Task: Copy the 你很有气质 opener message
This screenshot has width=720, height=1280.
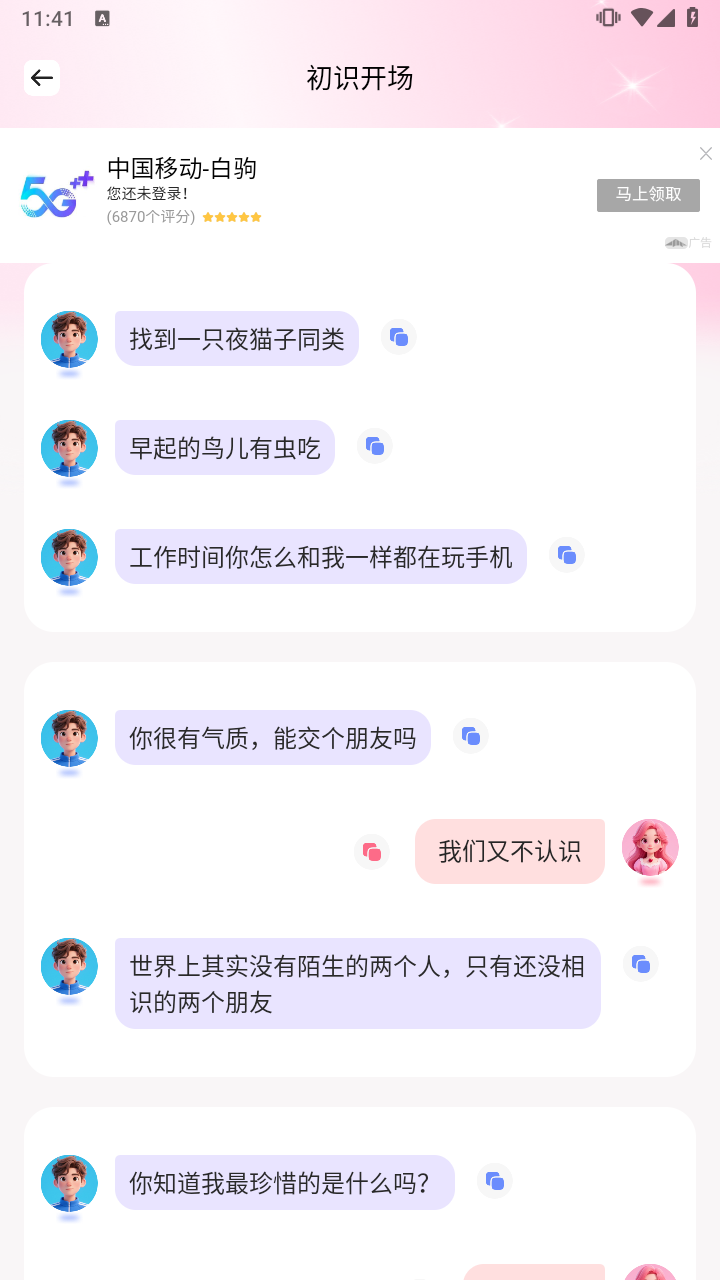Action: tap(471, 736)
